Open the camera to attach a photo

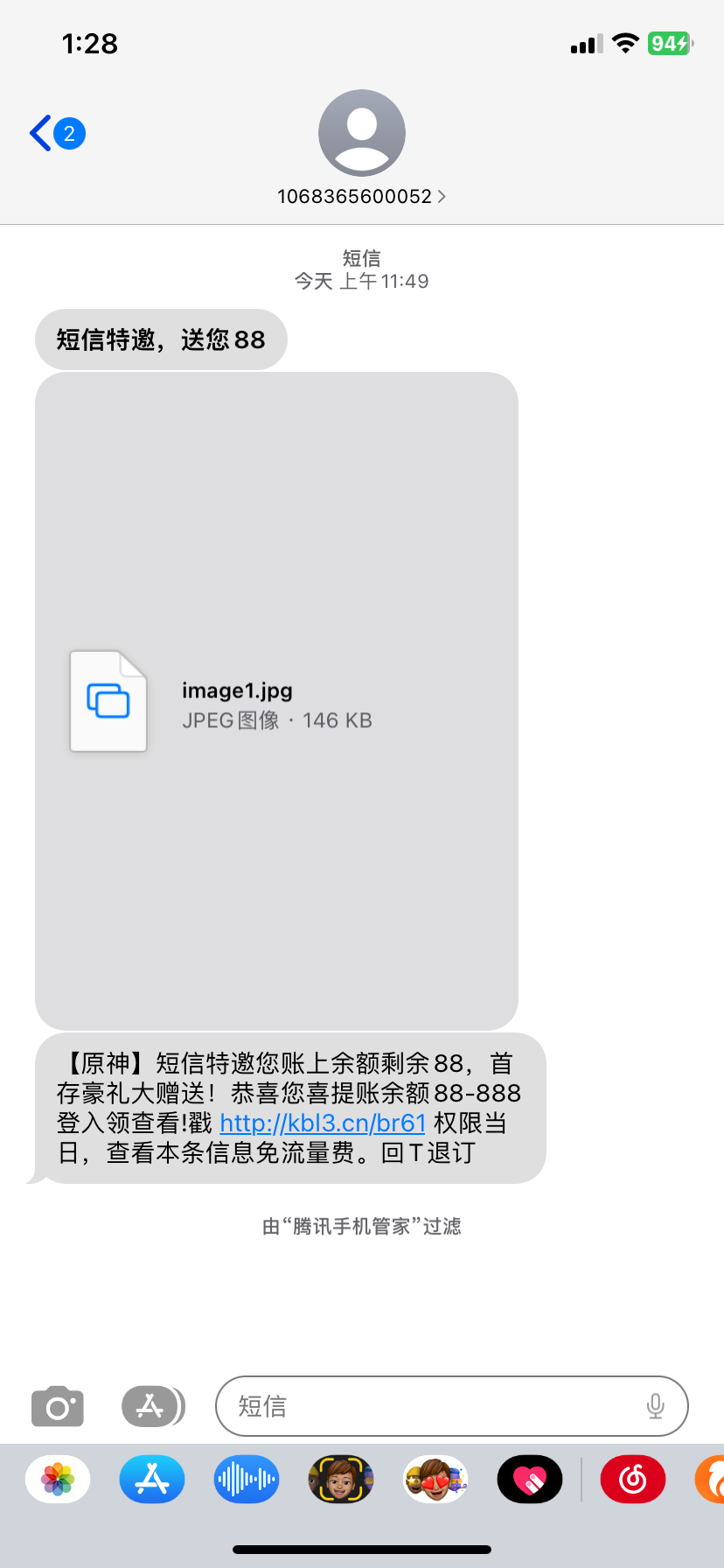point(58,1406)
